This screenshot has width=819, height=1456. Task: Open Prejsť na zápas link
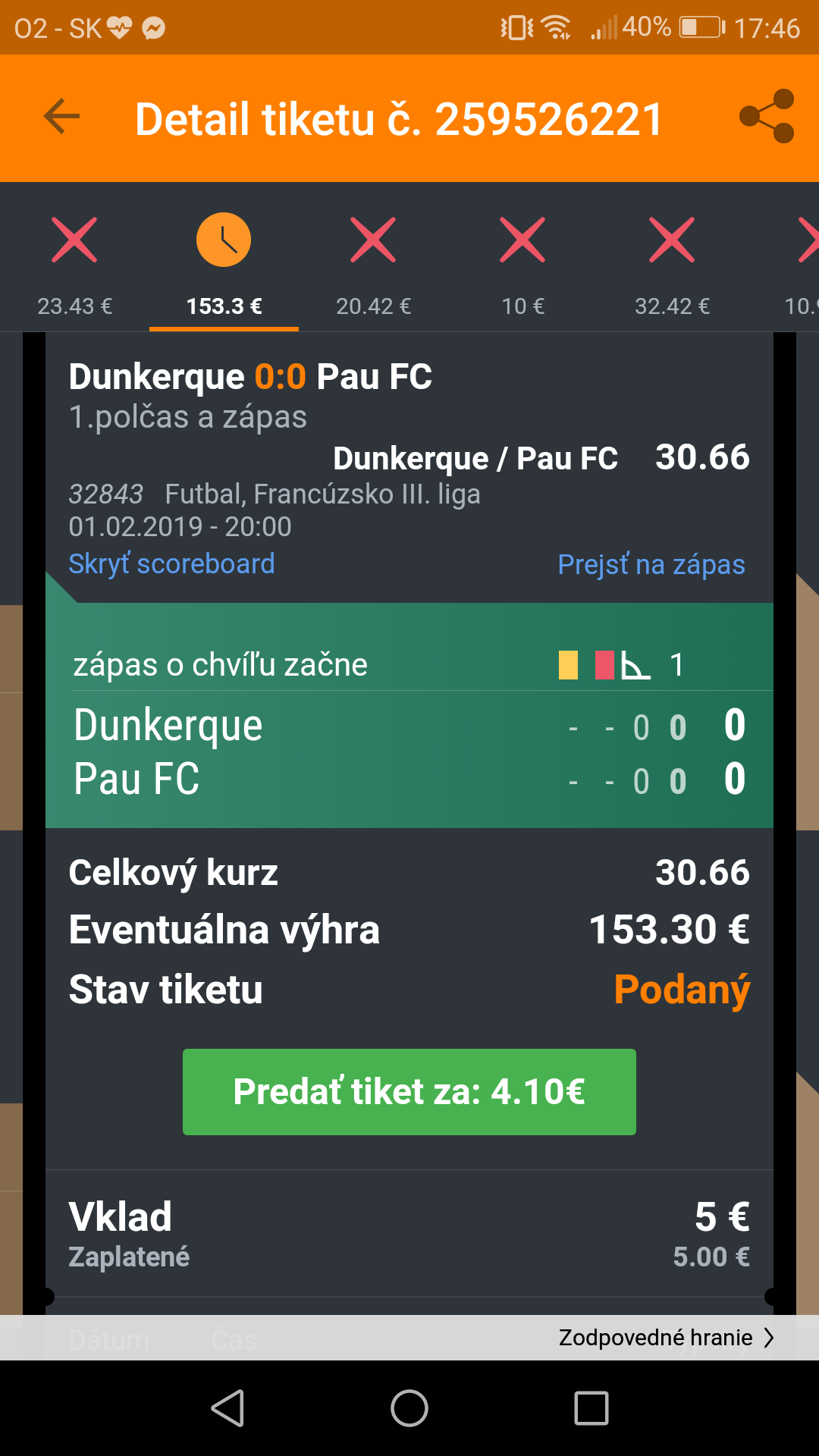[x=651, y=565]
